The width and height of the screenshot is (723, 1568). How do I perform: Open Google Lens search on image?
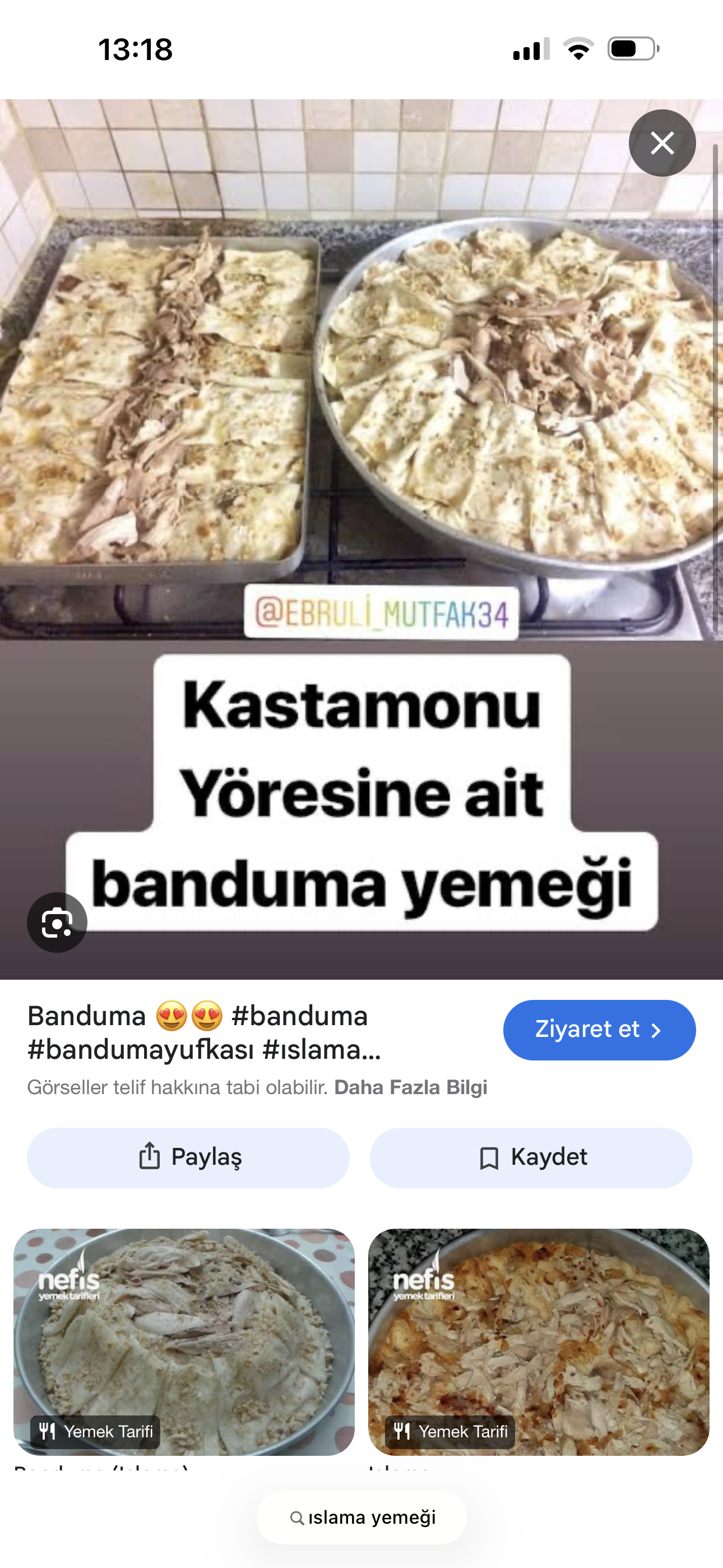[57, 922]
